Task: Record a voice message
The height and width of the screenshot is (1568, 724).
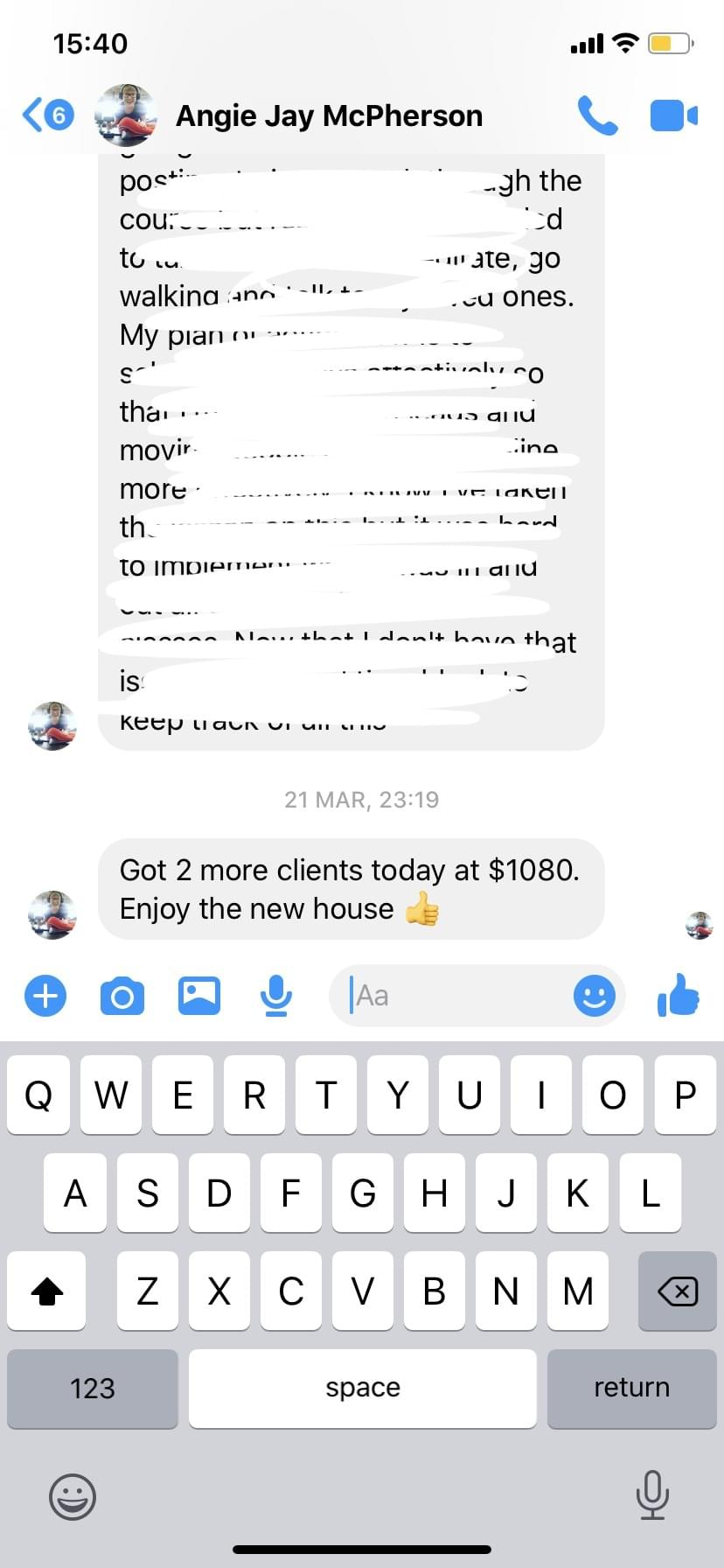Action: (x=276, y=996)
